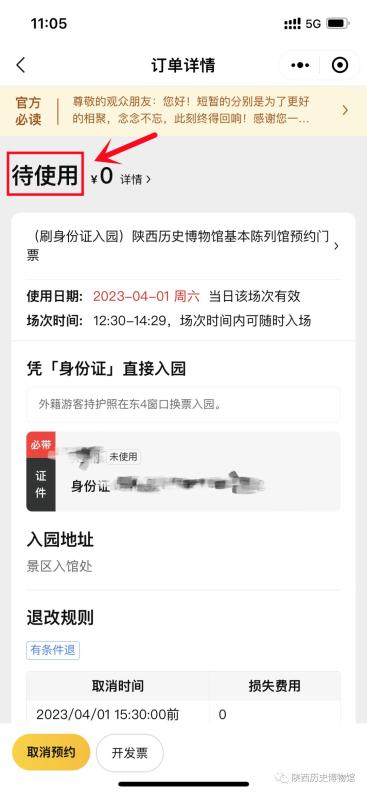
Task: Open the mini program three-dot menu
Action: click(300, 65)
